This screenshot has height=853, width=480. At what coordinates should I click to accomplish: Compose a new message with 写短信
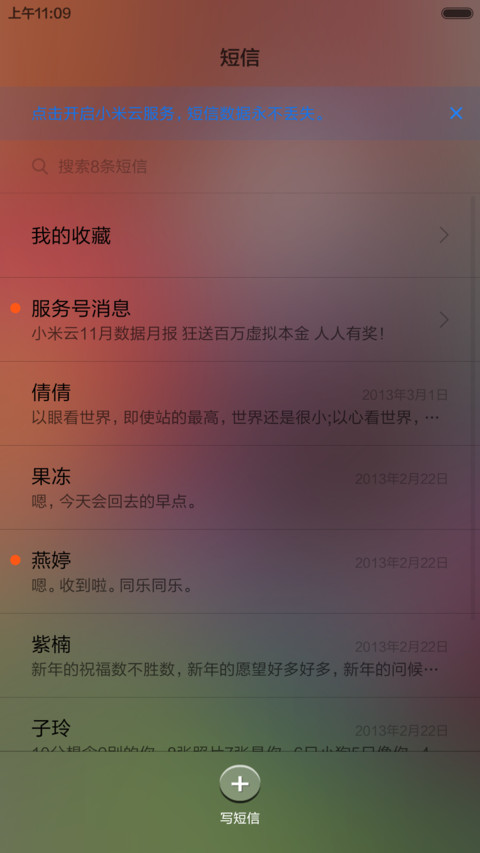240,794
